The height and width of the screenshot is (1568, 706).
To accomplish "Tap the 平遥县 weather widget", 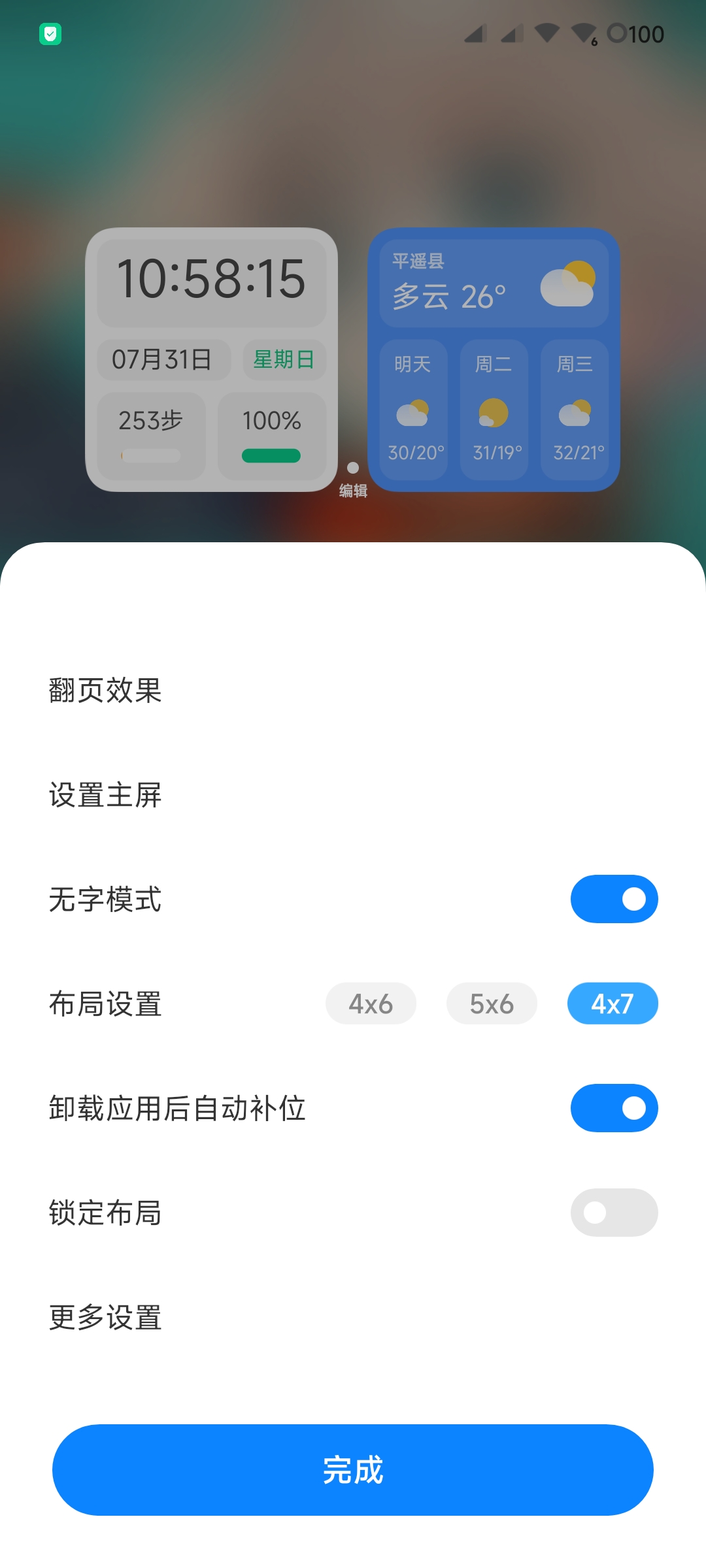I will [494, 359].
